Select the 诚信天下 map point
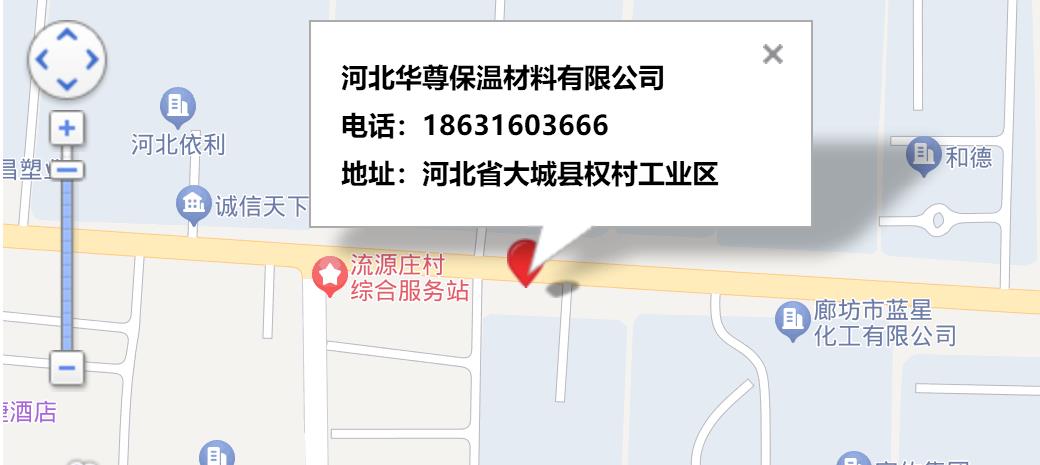The width and height of the screenshot is (1040, 465). pyautogui.click(x=193, y=205)
